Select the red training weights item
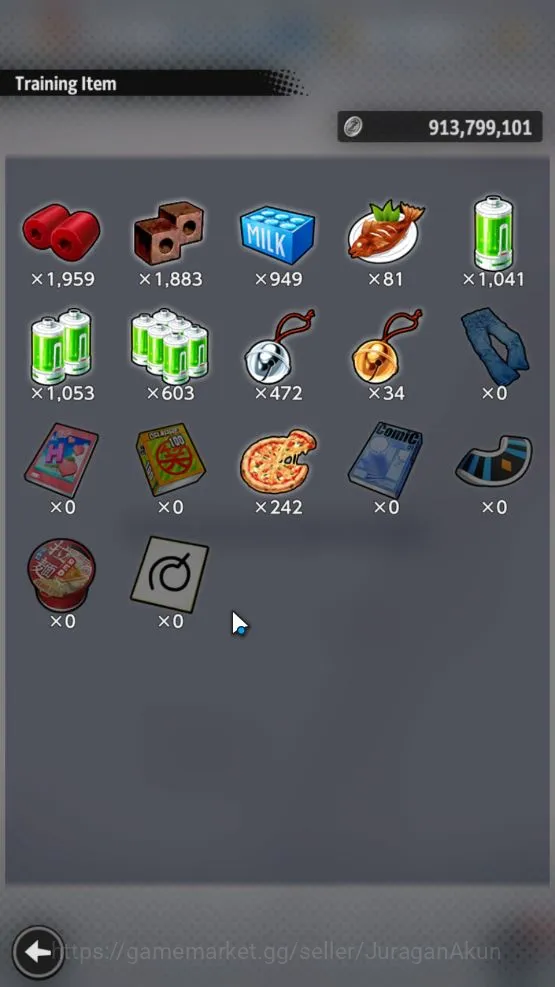Image resolution: width=555 pixels, height=987 pixels. 61,232
